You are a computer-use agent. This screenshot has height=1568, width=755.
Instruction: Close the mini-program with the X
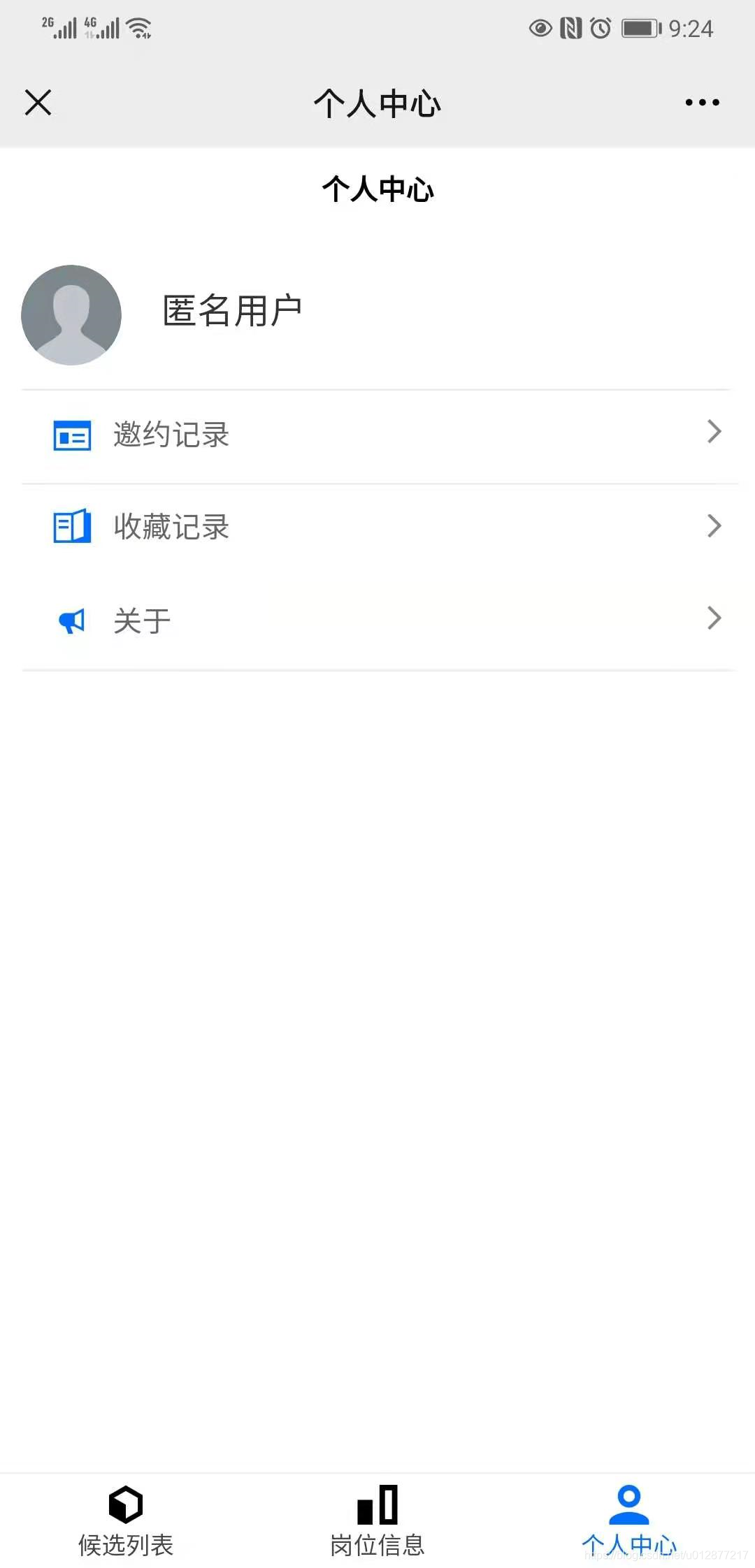(38, 102)
